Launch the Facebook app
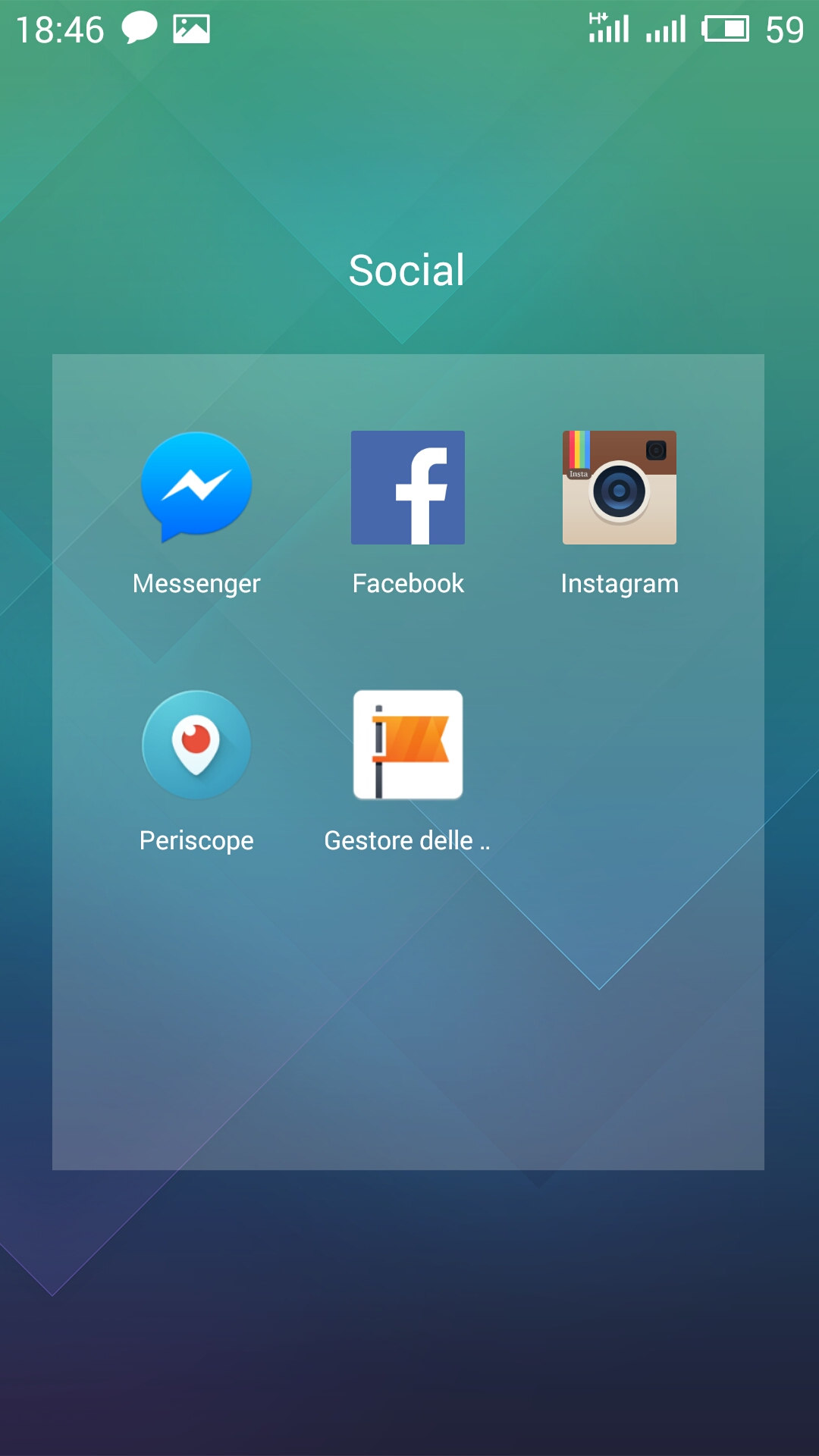This screenshot has width=819, height=1456. [x=408, y=488]
